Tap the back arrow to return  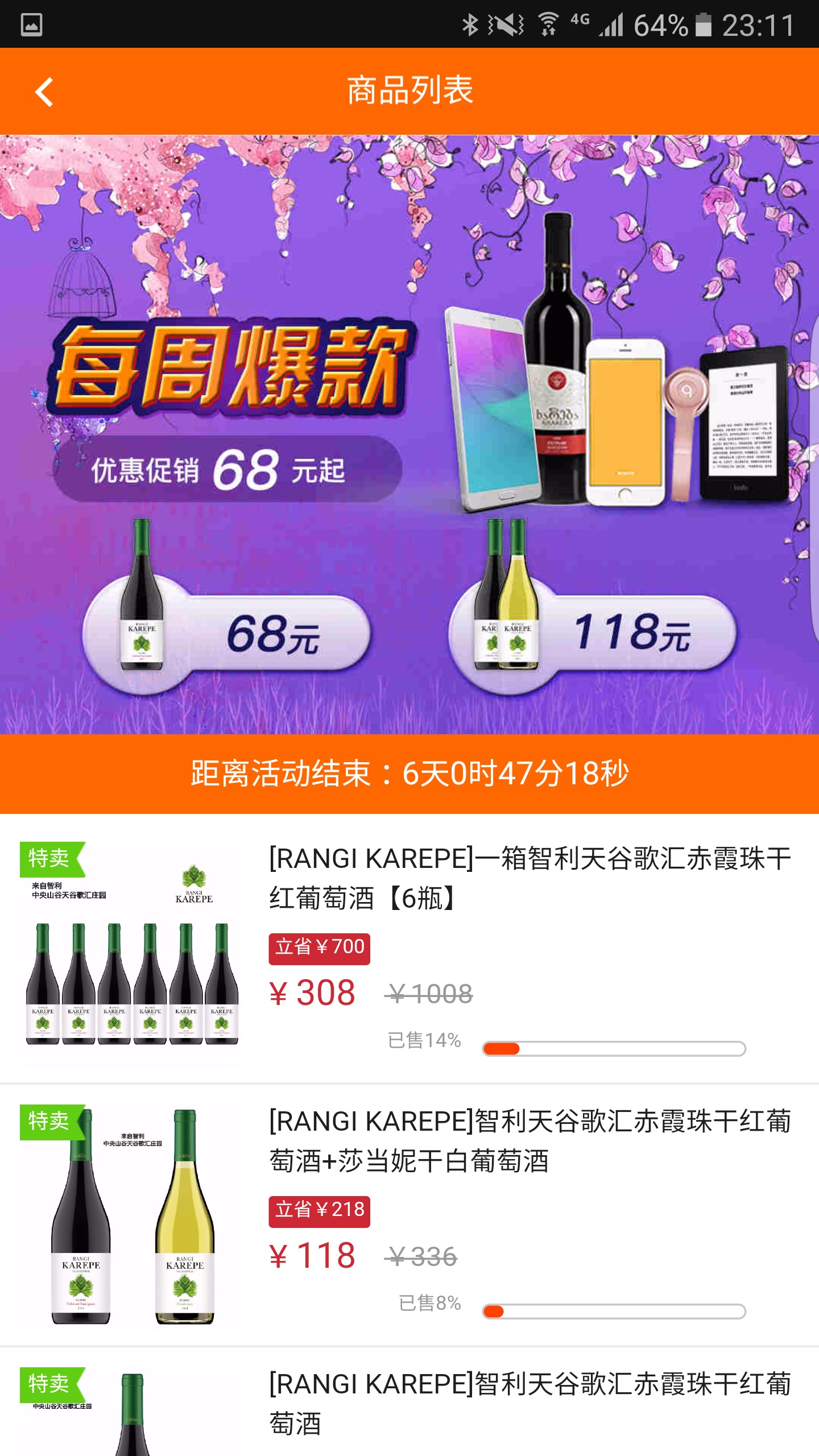pos(43,91)
